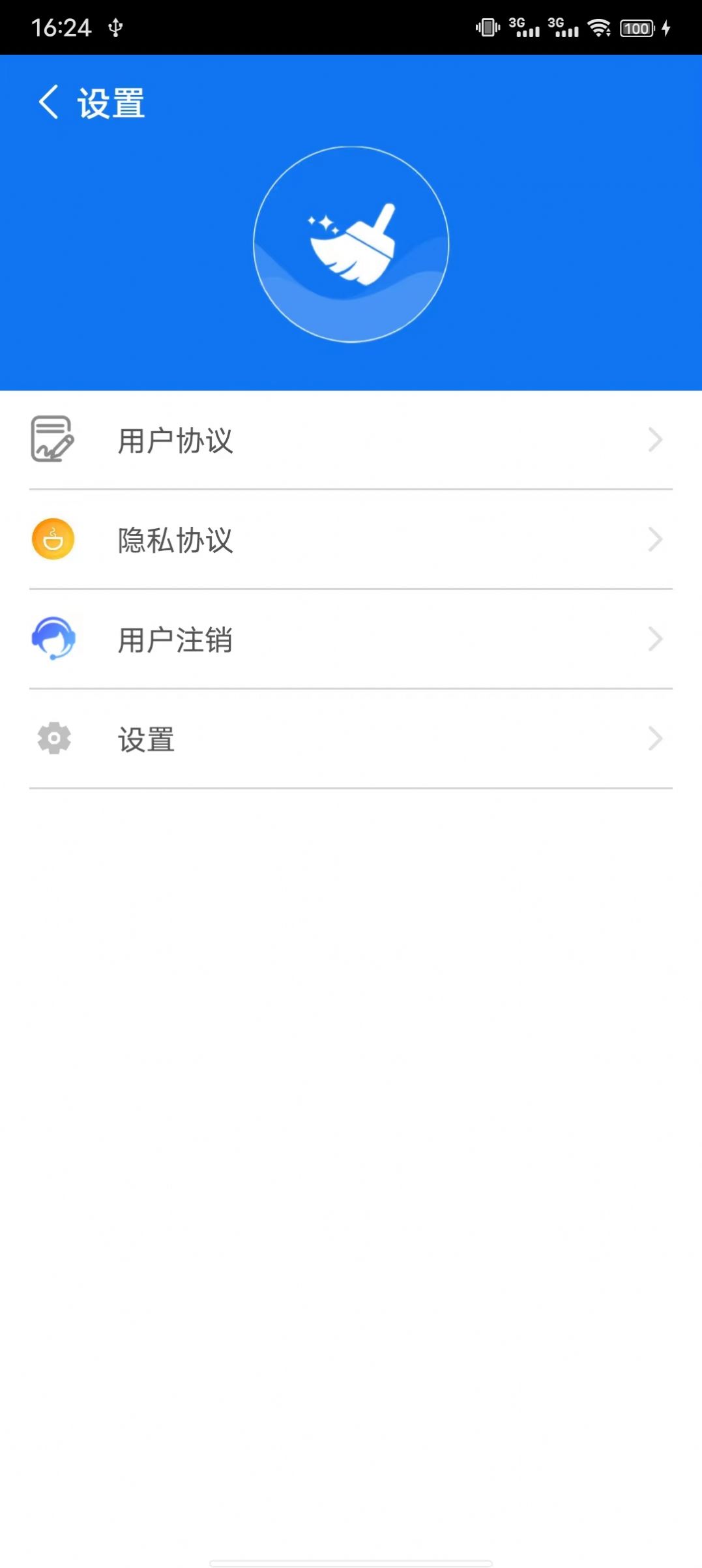This screenshot has width=702, height=1568.
Task: Open the 用户协议 agreement page
Action: coord(176,440)
